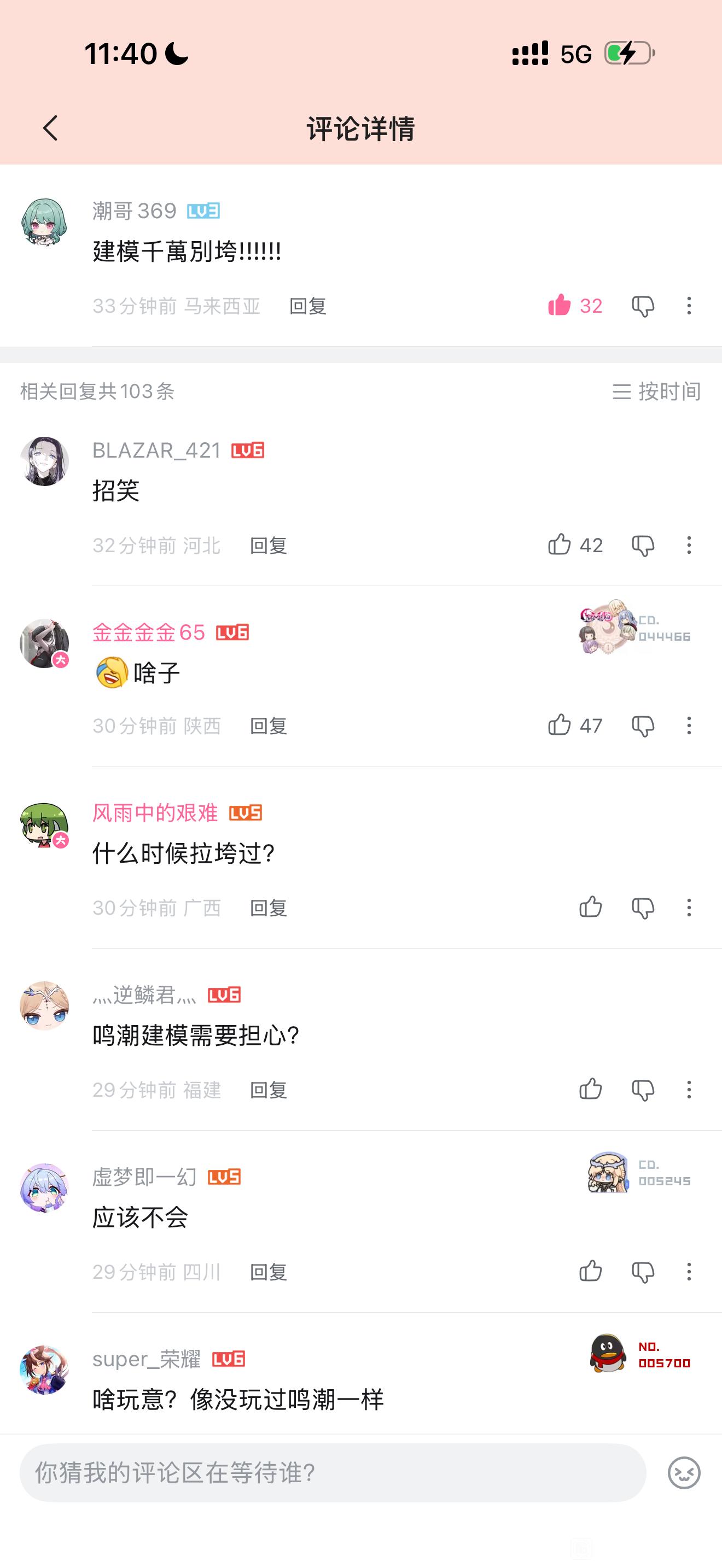Dislike 金金金金65's reply

[643, 726]
